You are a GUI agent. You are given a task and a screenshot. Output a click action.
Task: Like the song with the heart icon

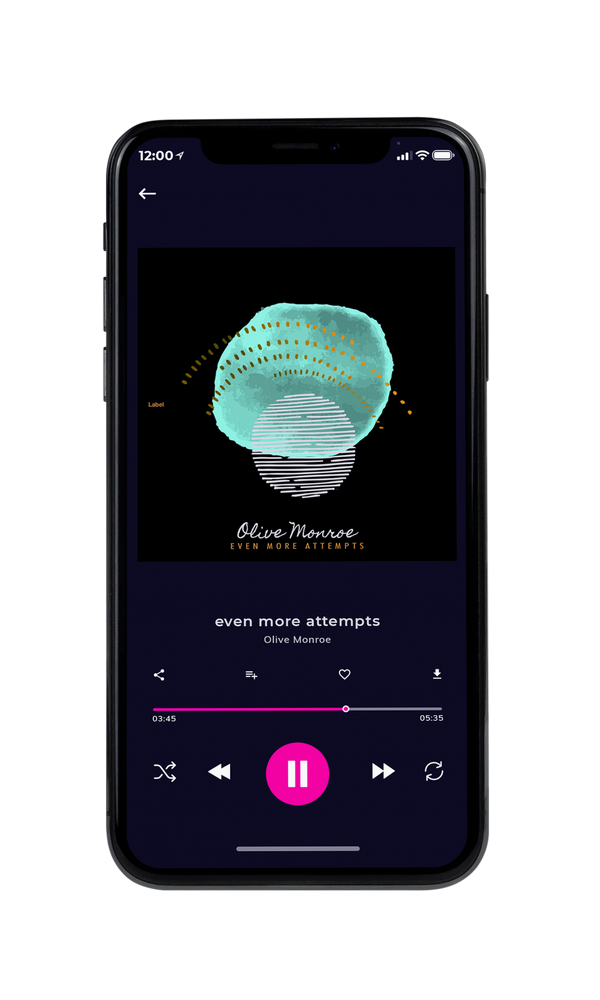click(344, 674)
